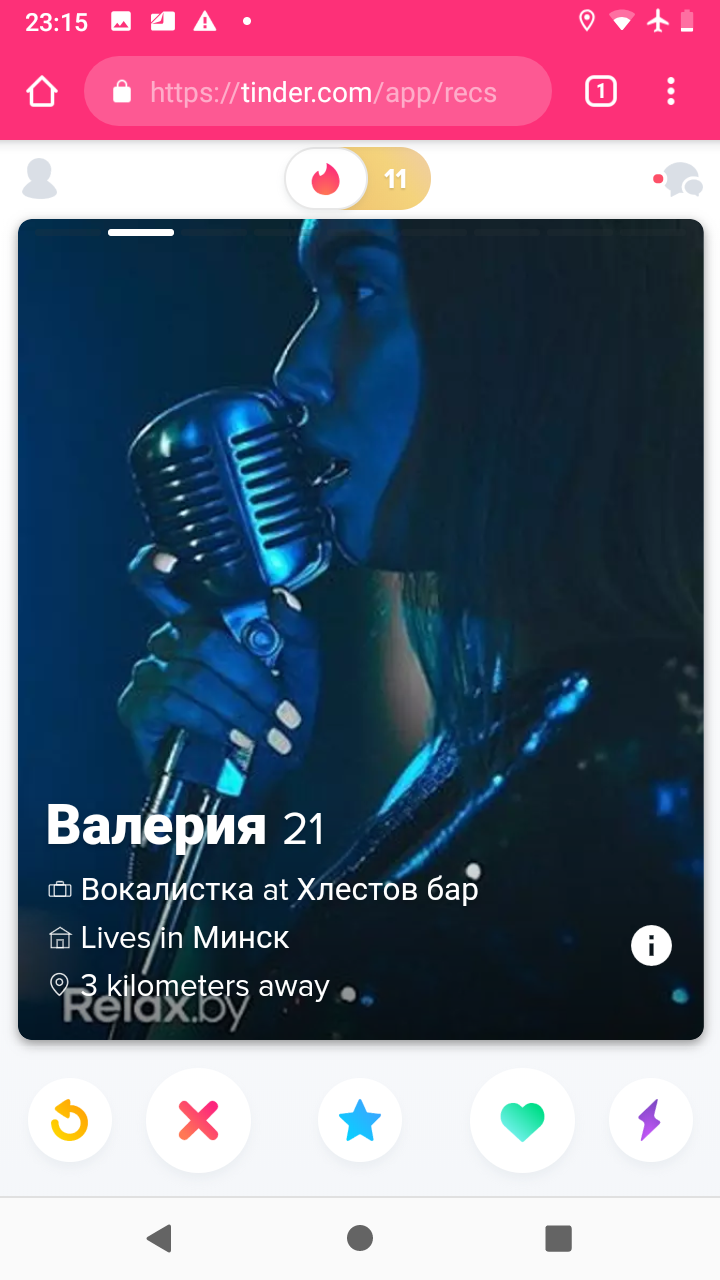Open the browser home page
The width and height of the screenshot is (720, 1280).
(42, 92)
